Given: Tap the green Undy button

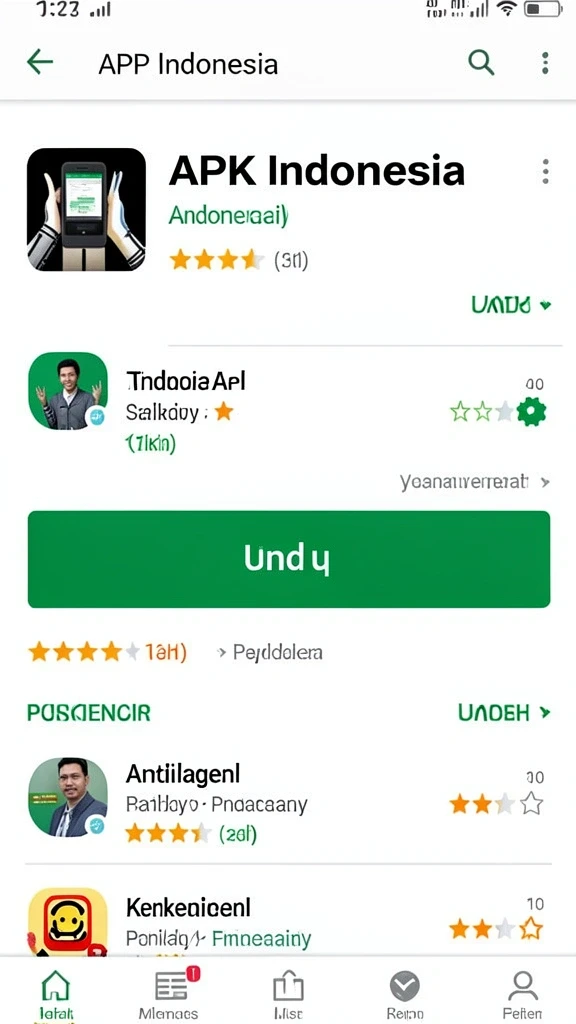Looking at the screenshot, I should [289, 559].
